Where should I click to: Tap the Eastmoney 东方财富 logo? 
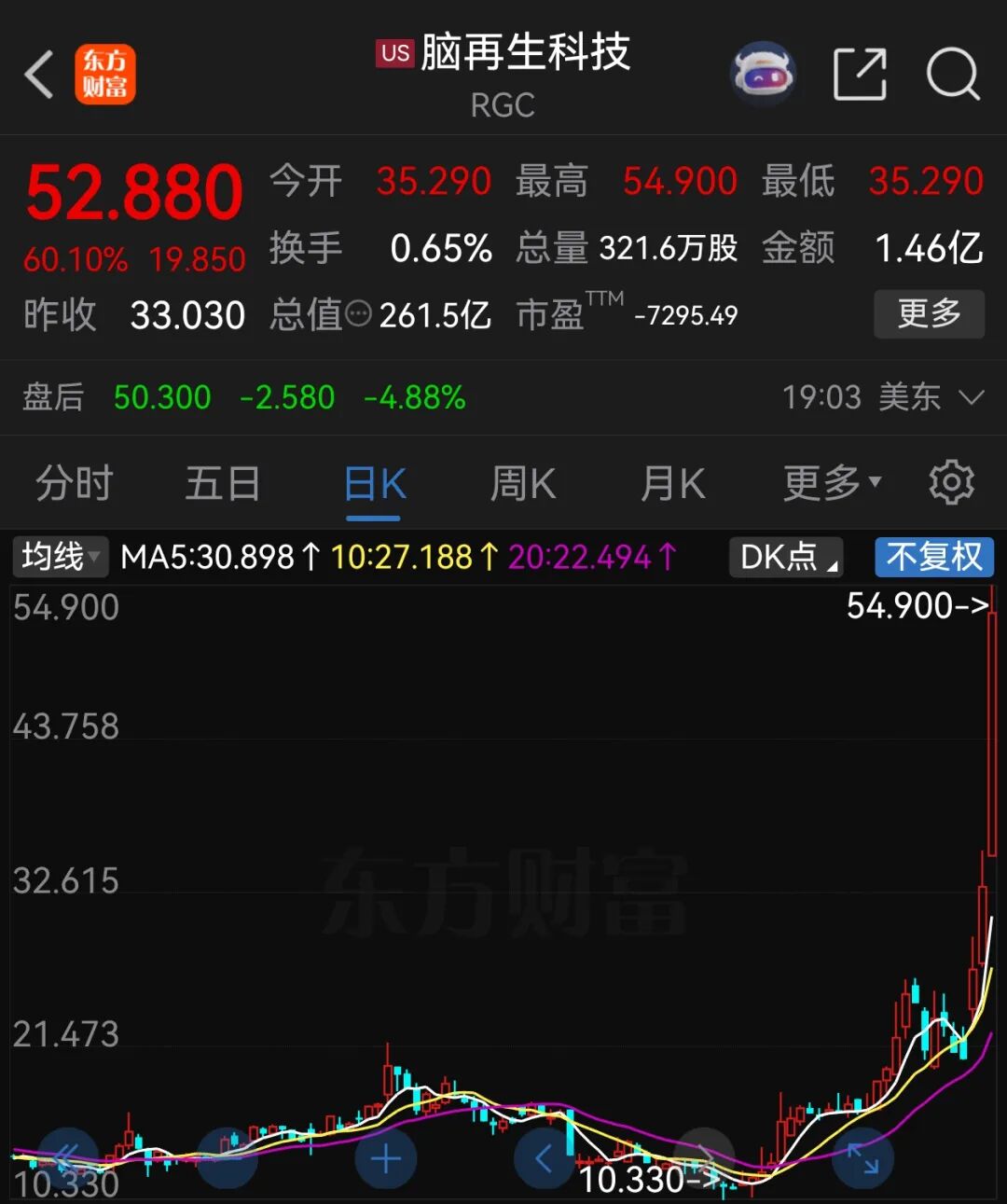[x=105, y=75]
